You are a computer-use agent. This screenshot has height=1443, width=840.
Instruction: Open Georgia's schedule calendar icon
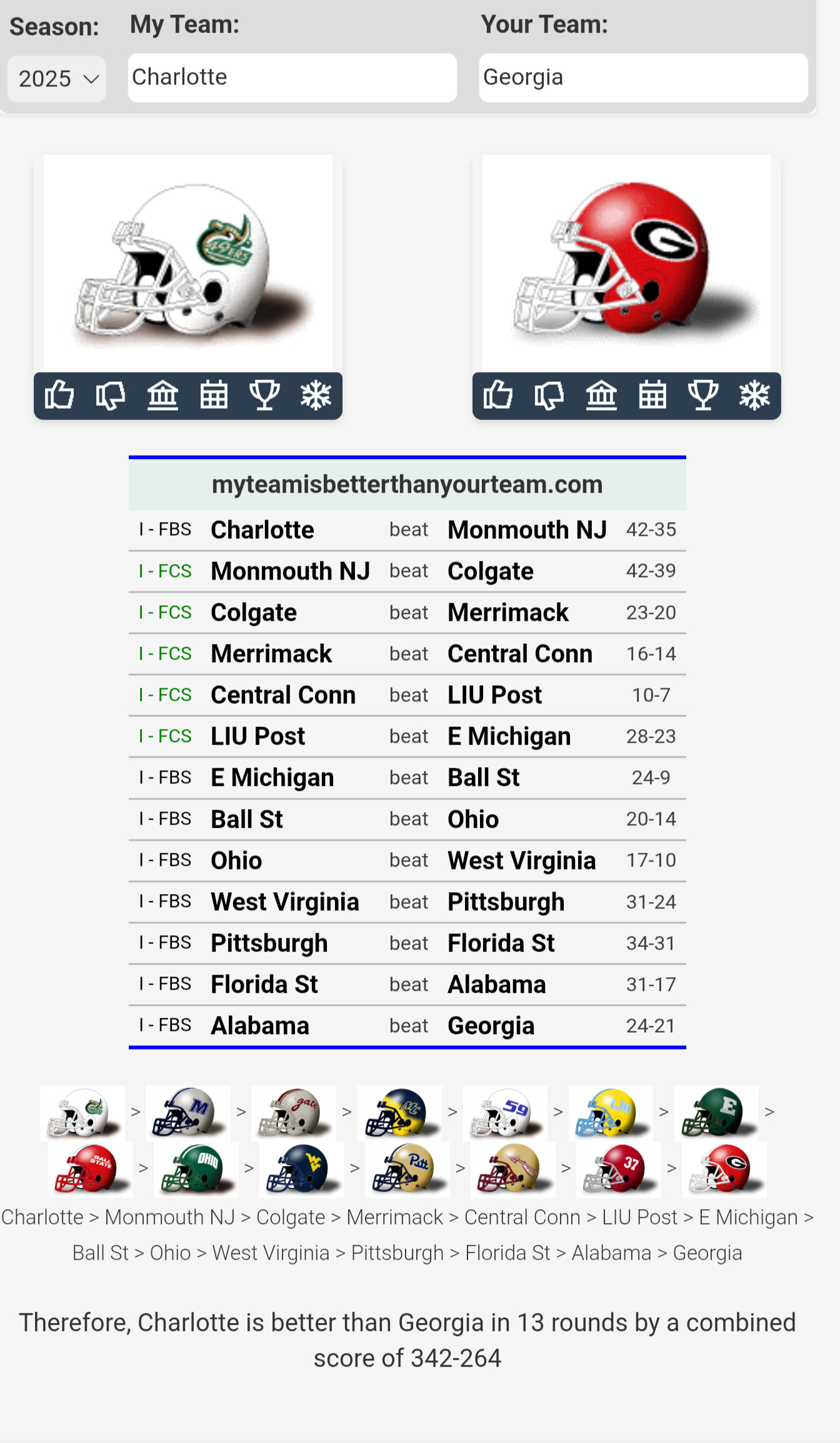coord(652,395)
